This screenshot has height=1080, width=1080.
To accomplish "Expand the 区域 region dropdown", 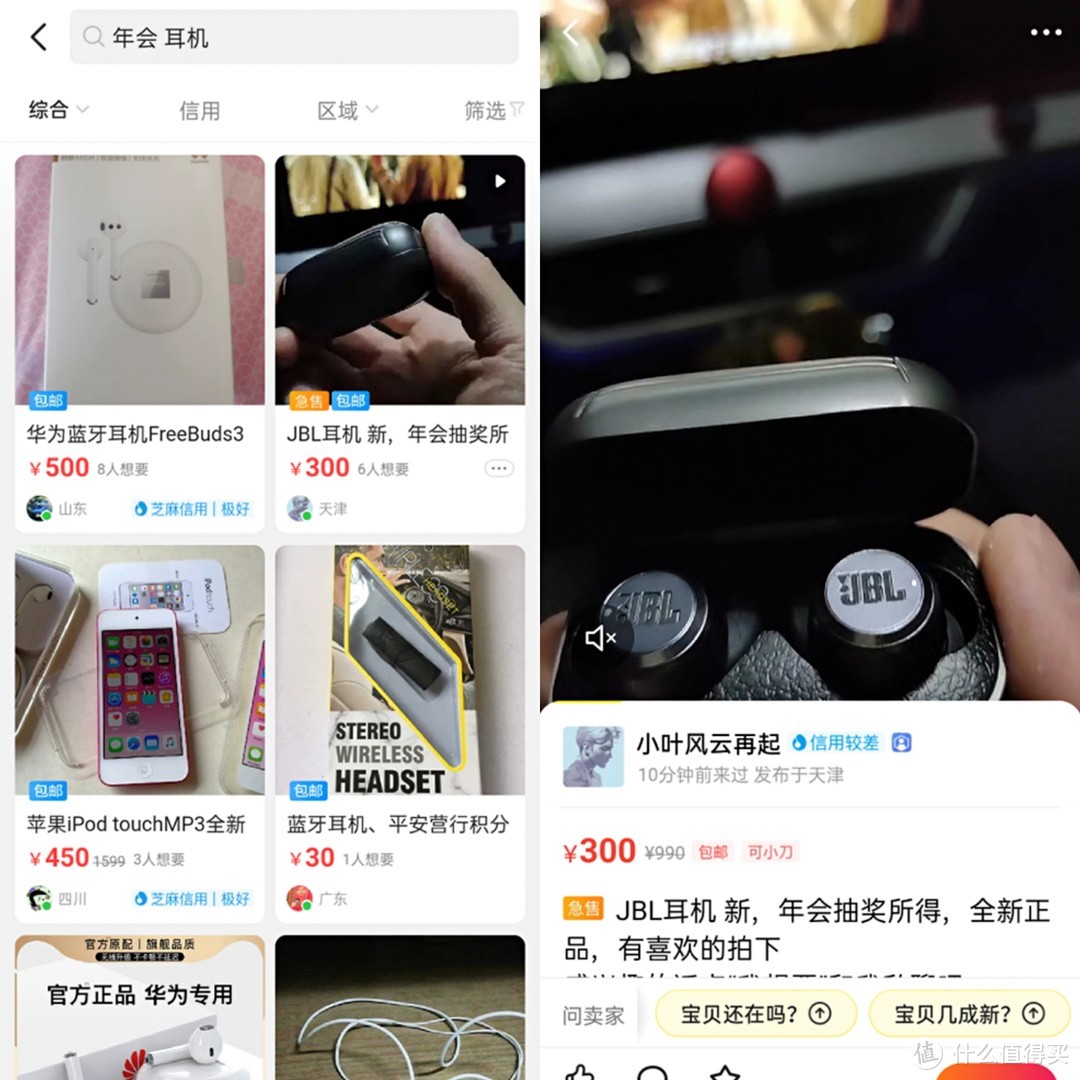I will (x=347, y=111).
